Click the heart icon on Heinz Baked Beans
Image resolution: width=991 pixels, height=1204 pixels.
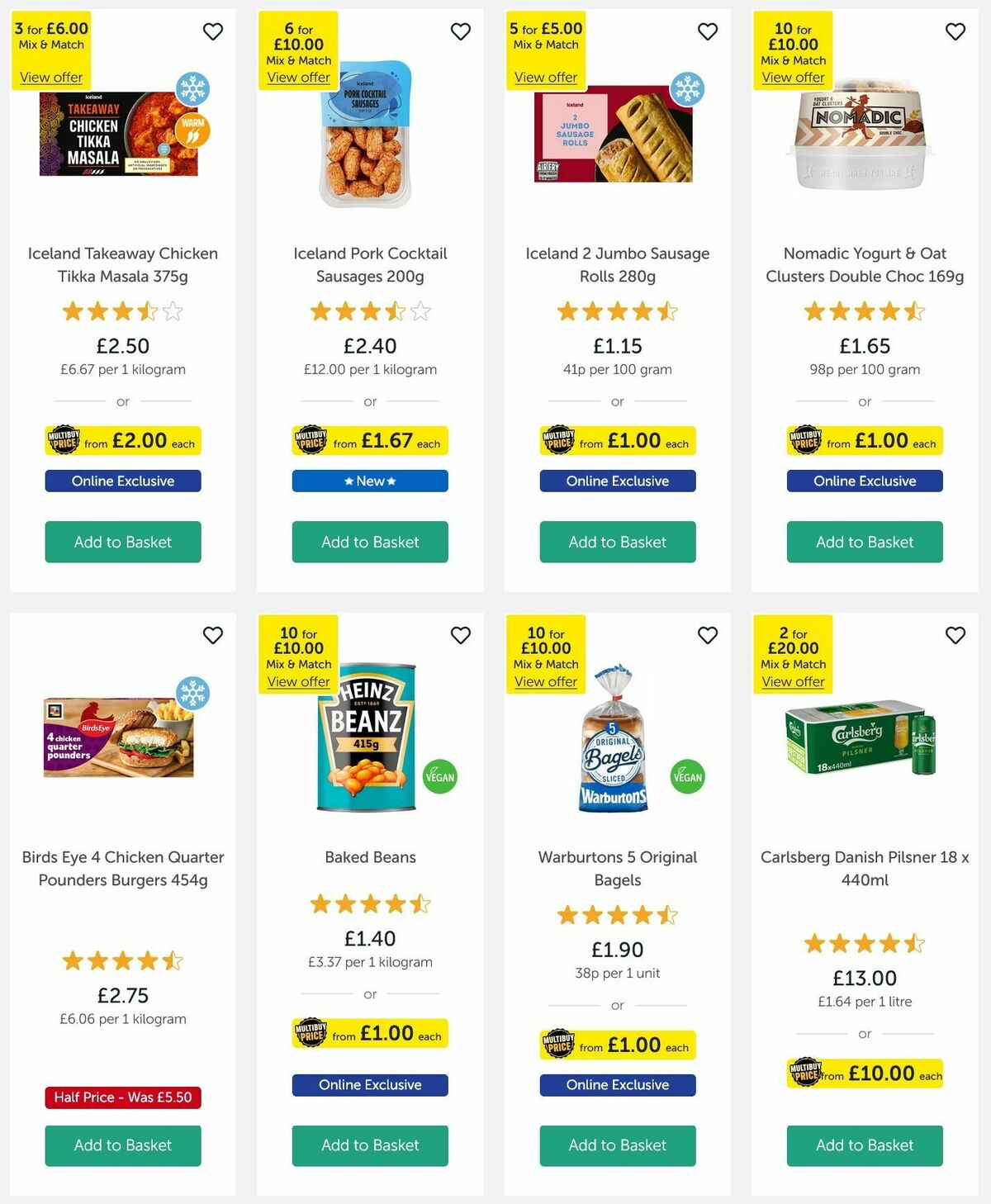pyautogui.click(x=461, y=636)
